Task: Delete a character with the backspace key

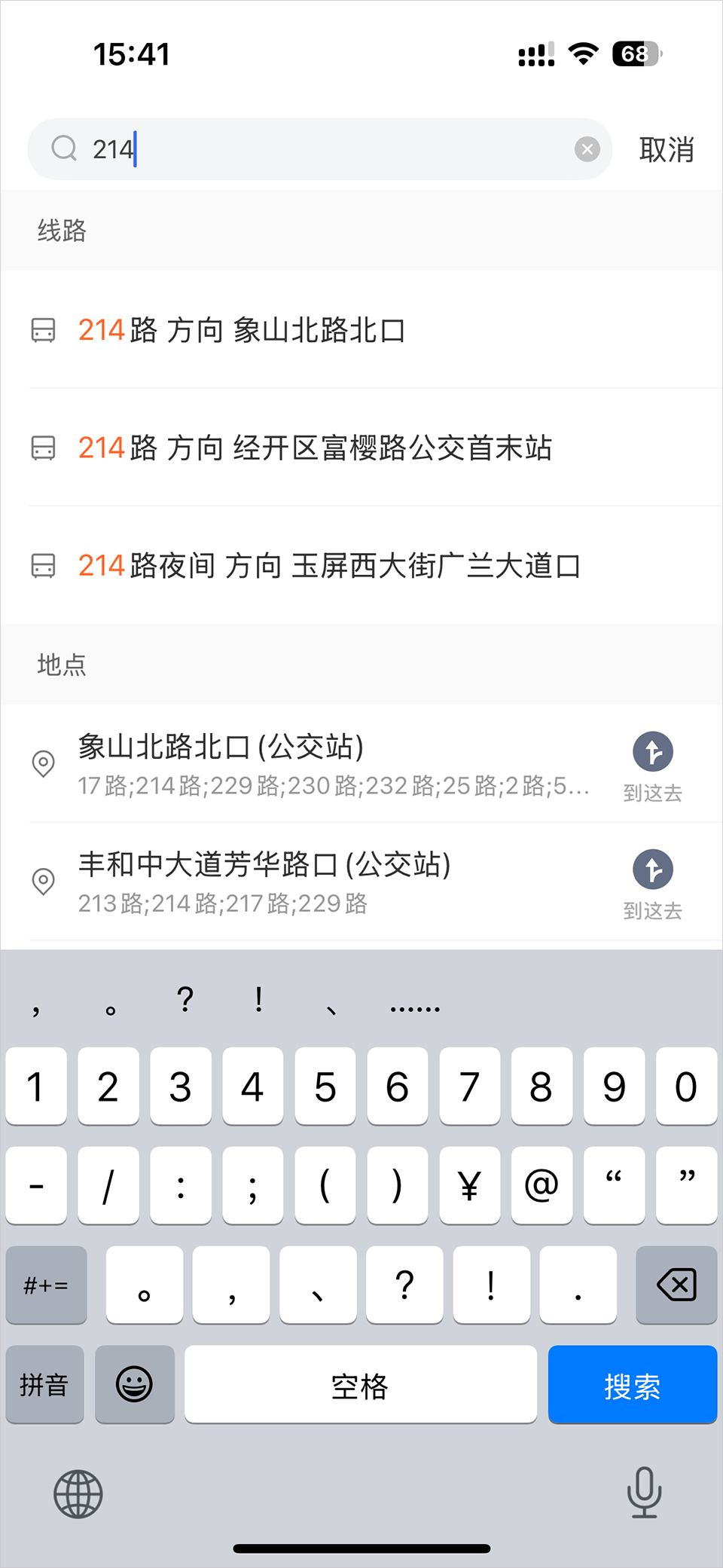Action: click(676, 1285)
